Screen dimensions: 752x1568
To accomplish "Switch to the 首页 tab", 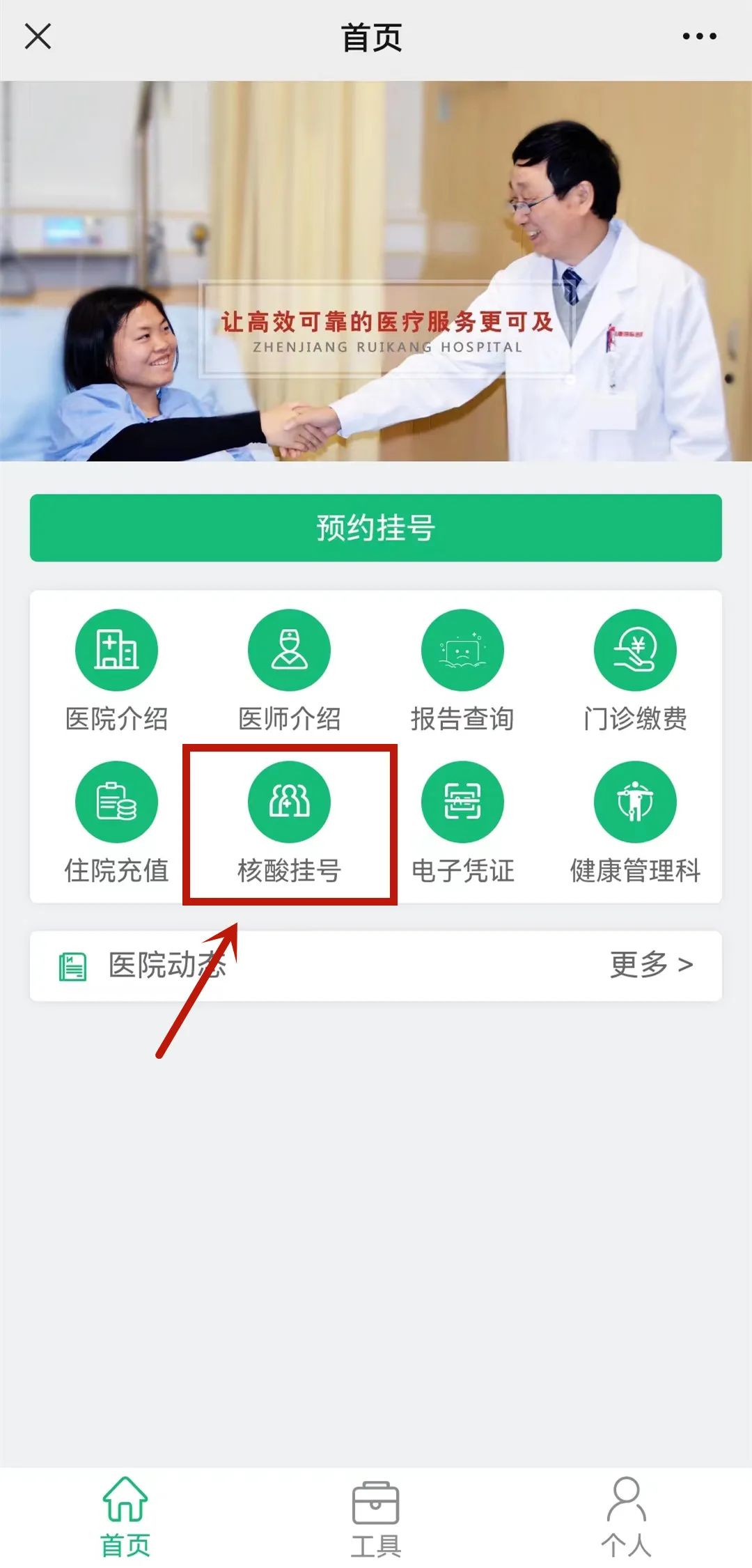I will (125, 1517).
